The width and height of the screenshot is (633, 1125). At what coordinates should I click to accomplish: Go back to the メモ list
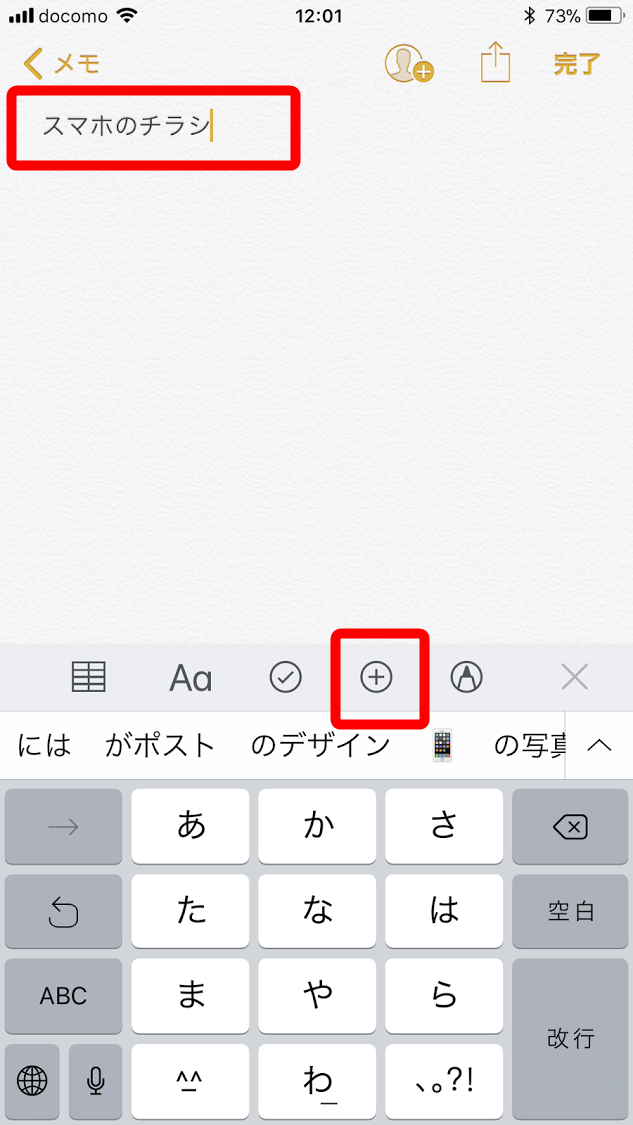tap(62, 64)
